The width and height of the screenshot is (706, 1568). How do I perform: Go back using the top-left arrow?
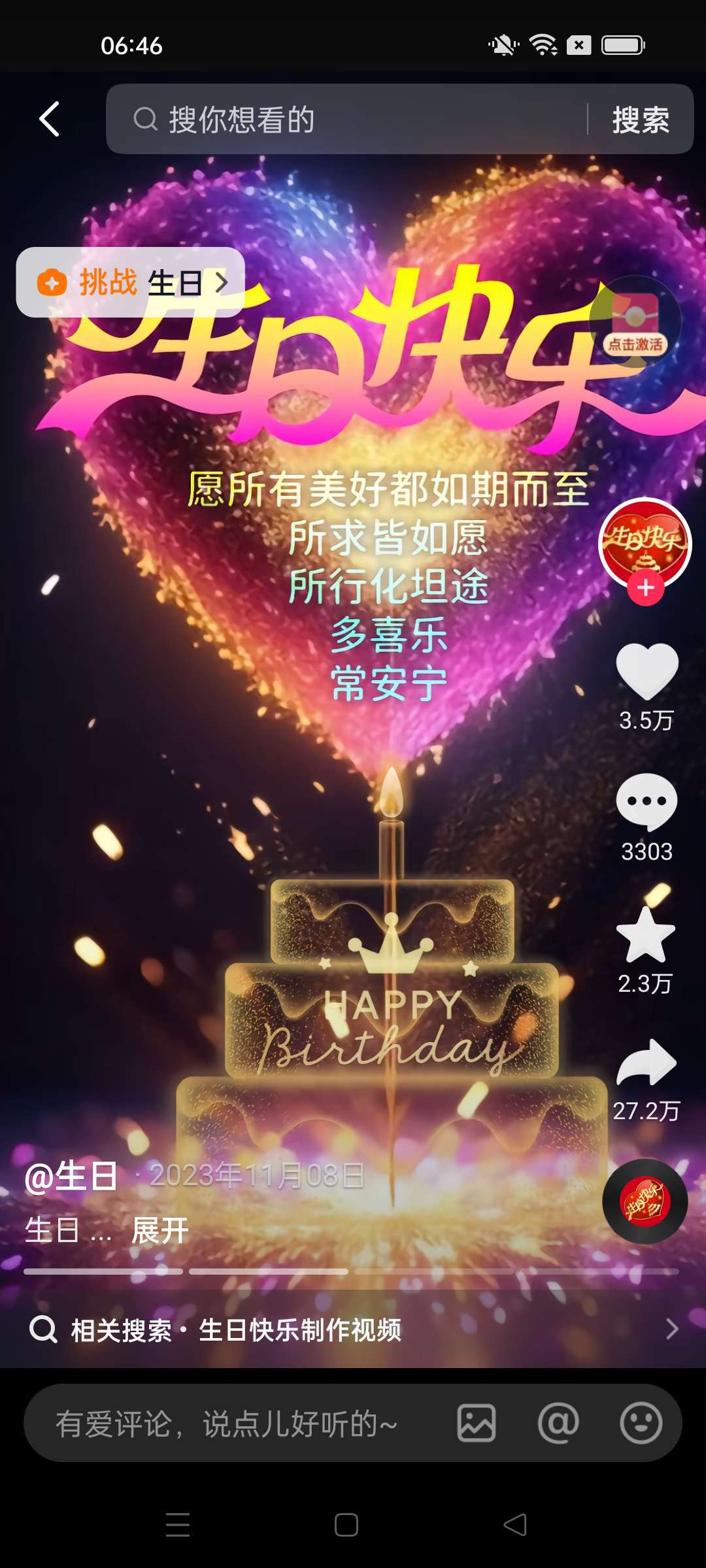(x=50, y=119)
